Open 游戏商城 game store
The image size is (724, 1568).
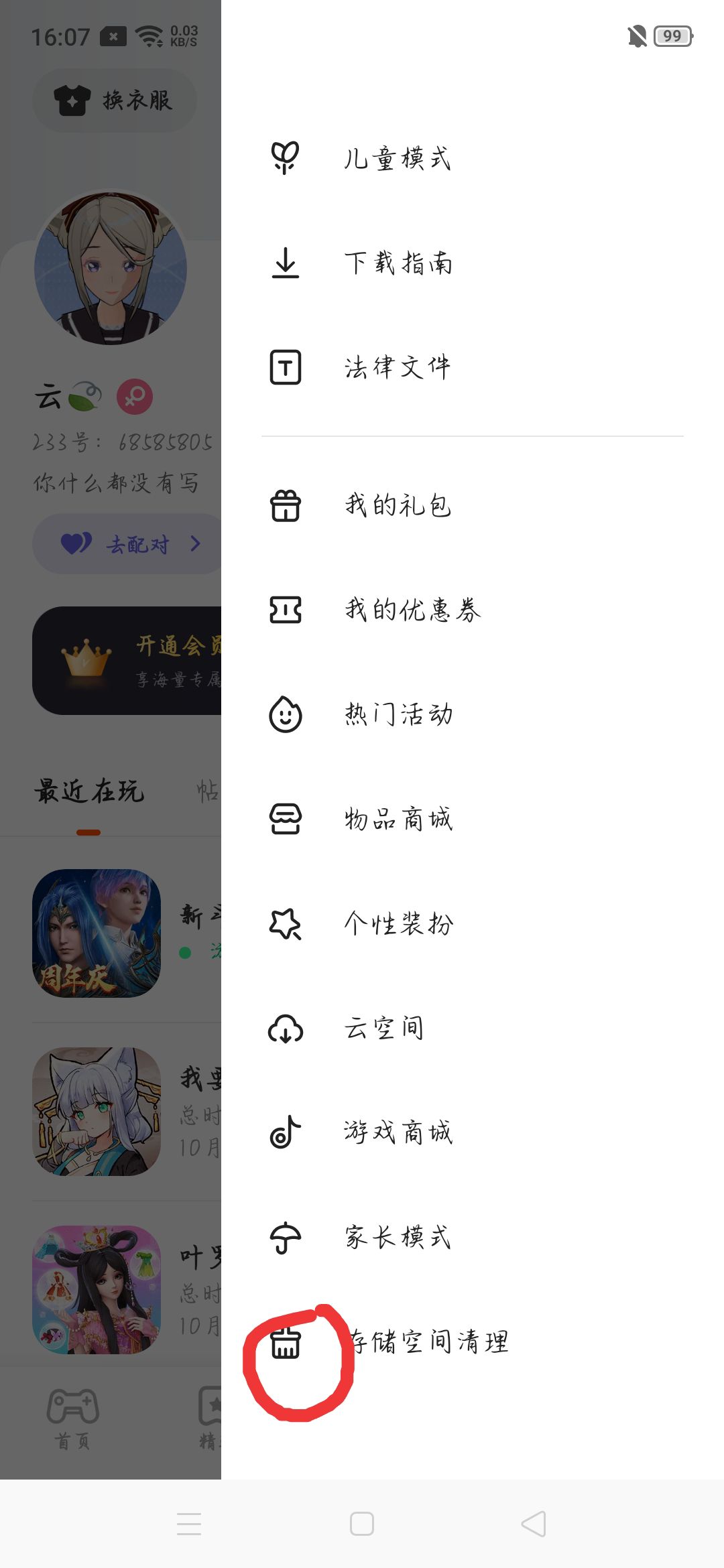point(398,1132)
